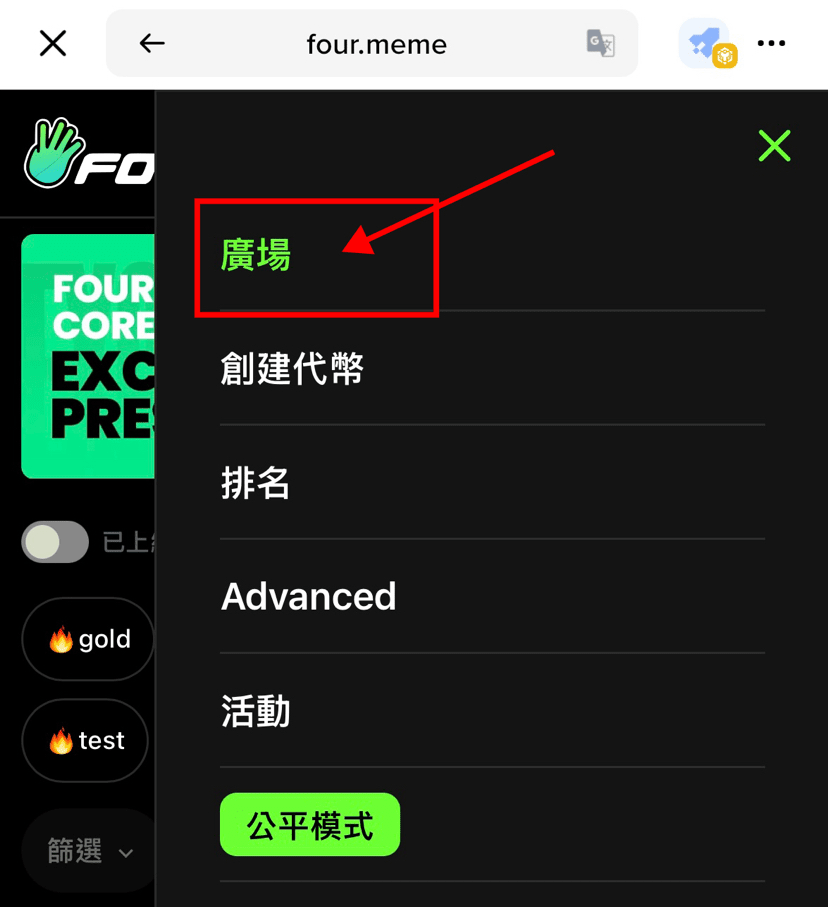Image resolution: width=828 pixels, height=907 pixels.
Task: Open the 廣場 menu item
Action: pyautogui.click(x=256, y=255)
